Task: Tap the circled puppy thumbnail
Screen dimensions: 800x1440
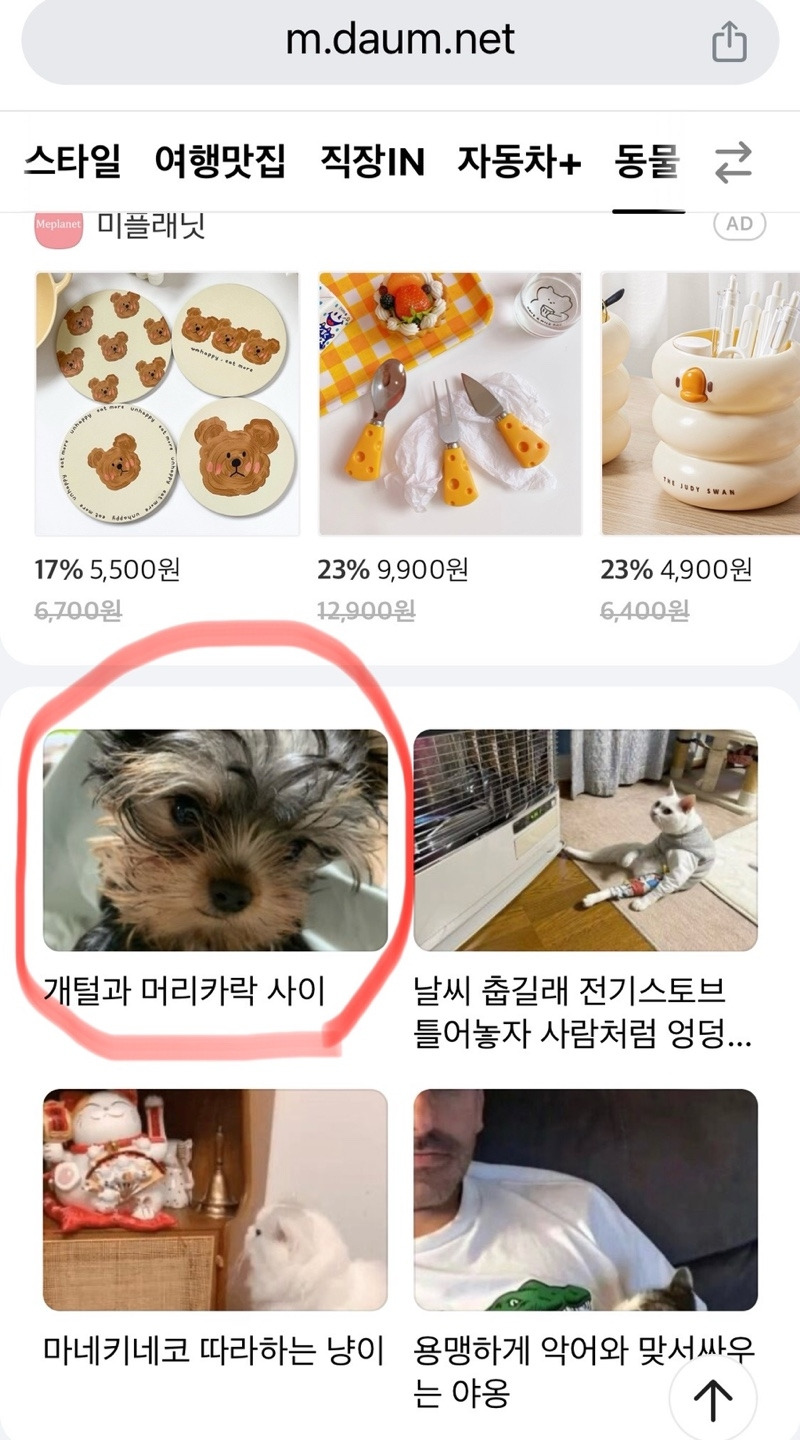Action: 216,840
